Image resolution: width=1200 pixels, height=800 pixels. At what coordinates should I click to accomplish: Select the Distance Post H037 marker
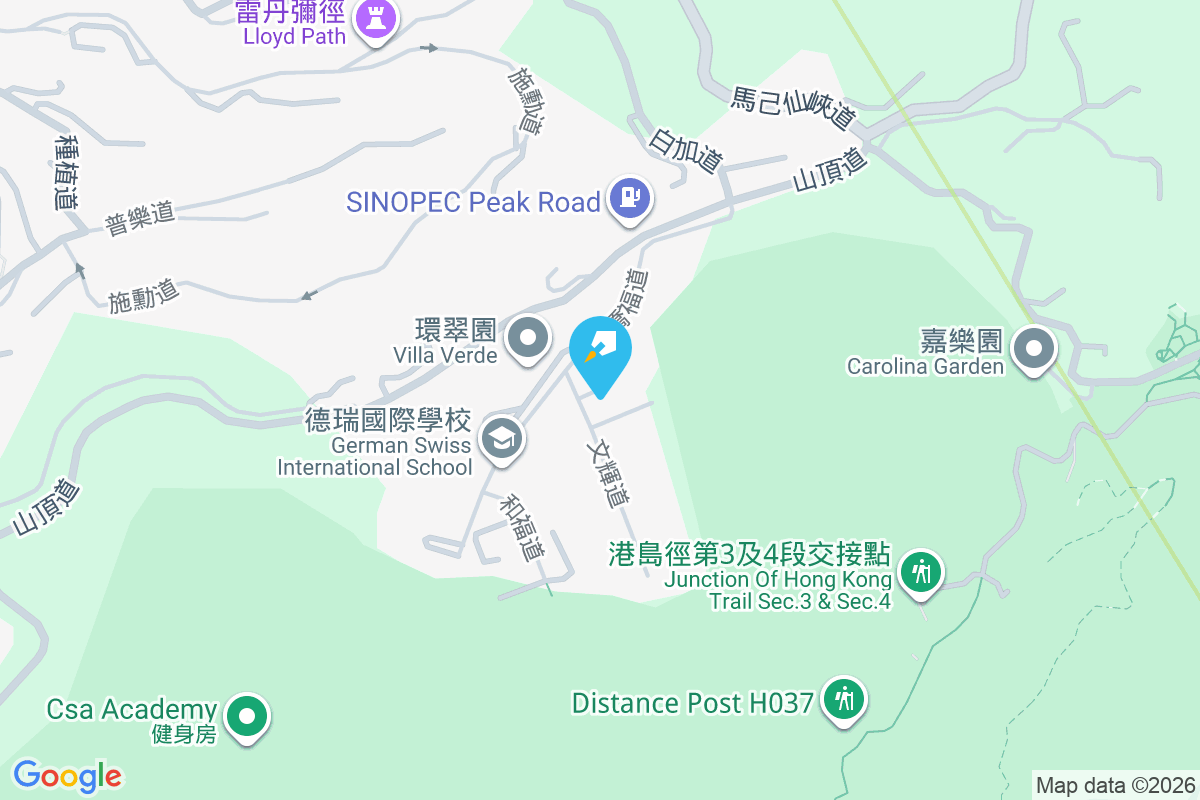point(845,699)
